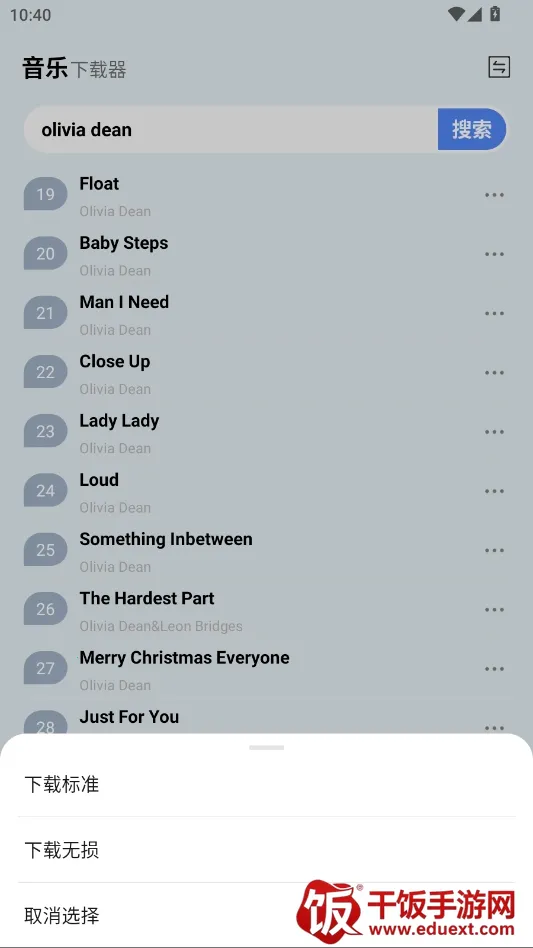Open more options for Float

click(494, 195)
